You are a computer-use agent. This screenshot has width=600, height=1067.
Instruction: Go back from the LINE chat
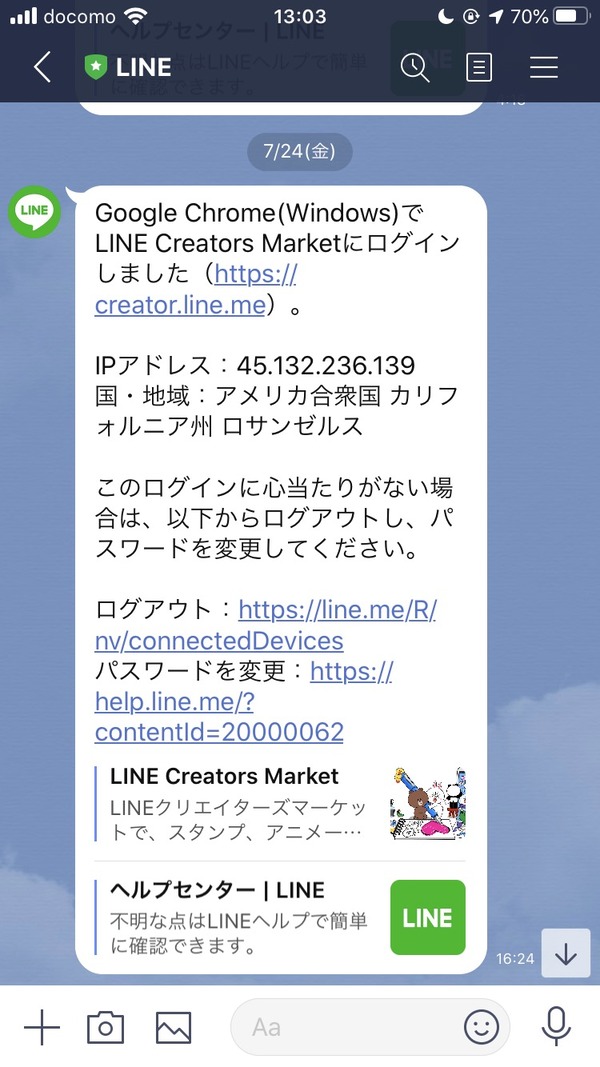[x=42, y=67]
